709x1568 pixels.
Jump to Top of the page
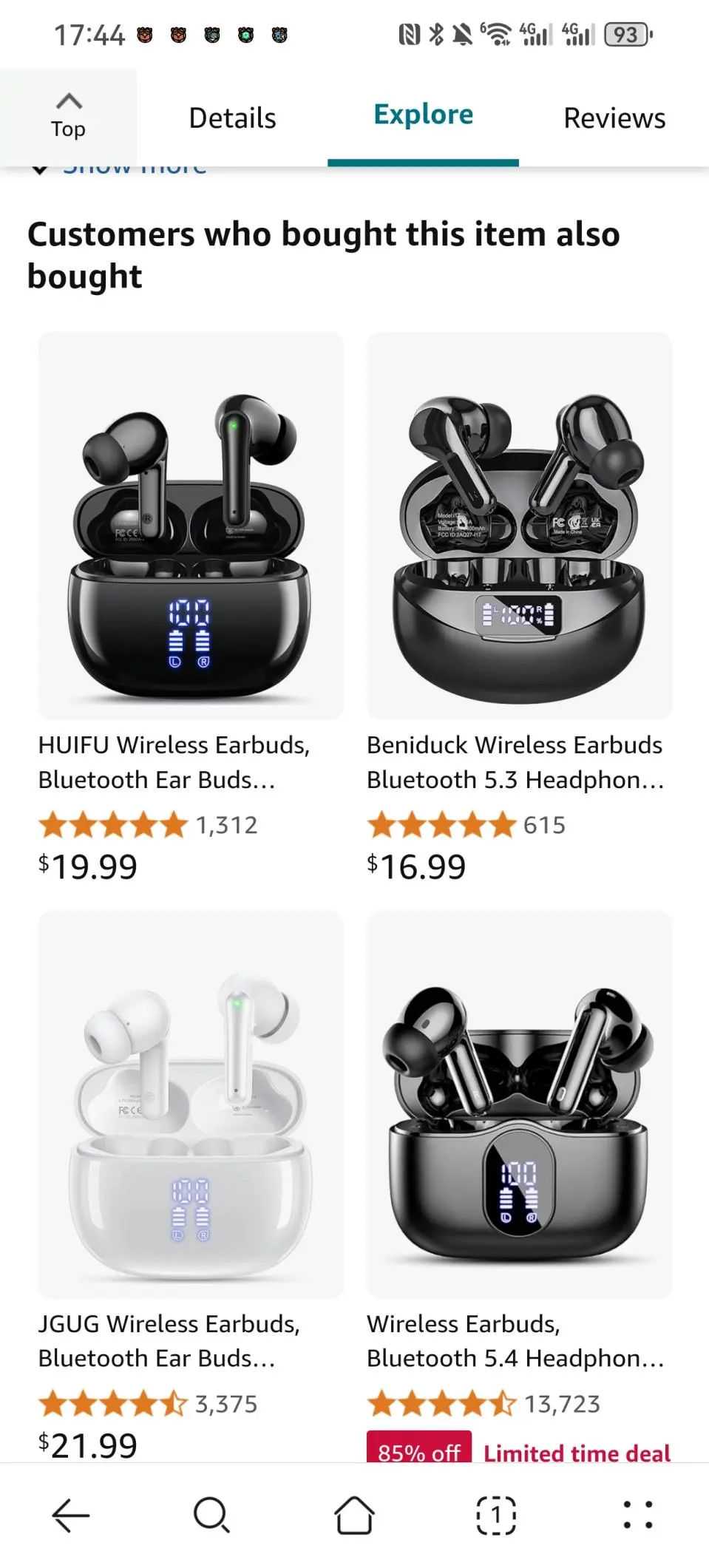point(68,117)
